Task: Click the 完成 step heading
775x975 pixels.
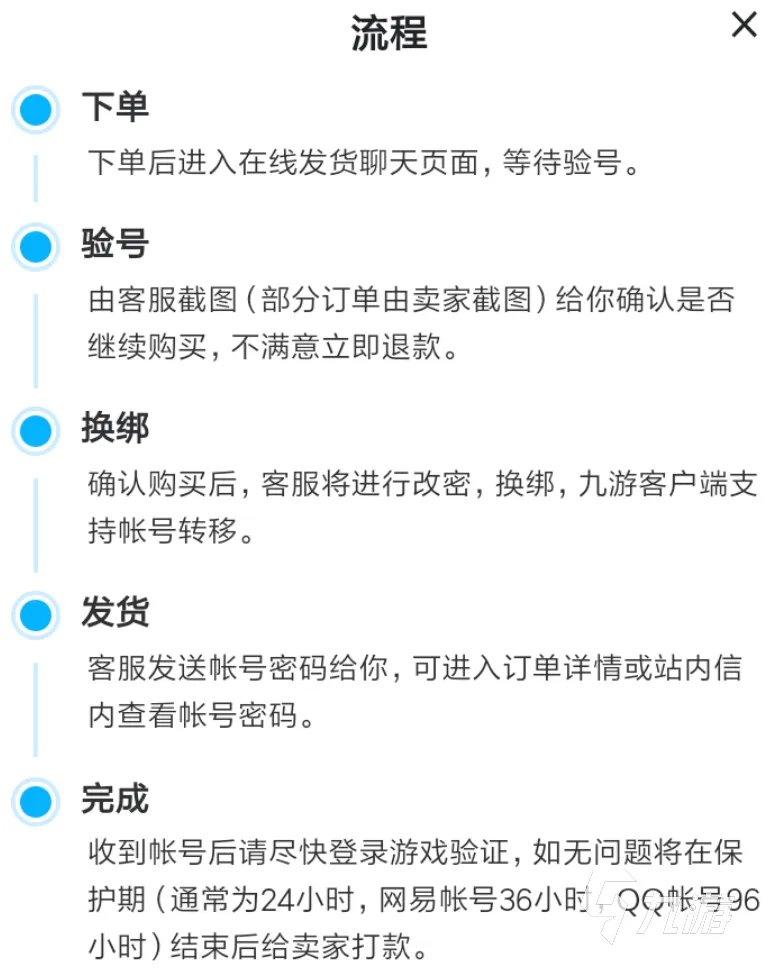Action: (x=115, y=798)
